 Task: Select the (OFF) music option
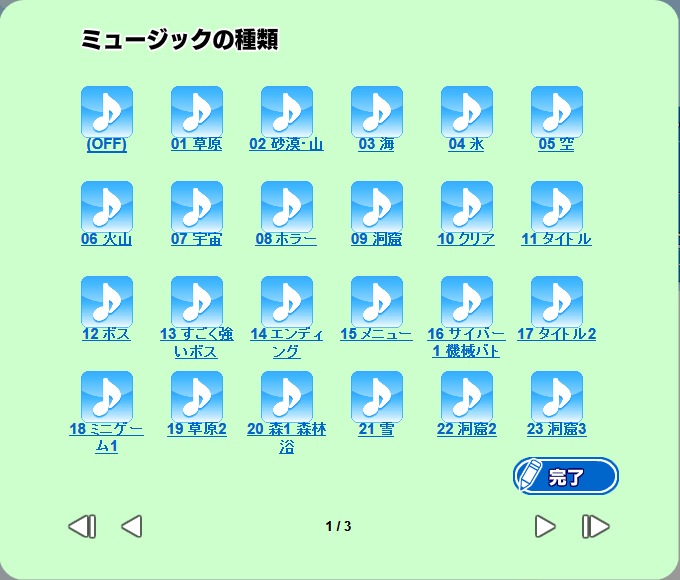[x=107, y=112]
